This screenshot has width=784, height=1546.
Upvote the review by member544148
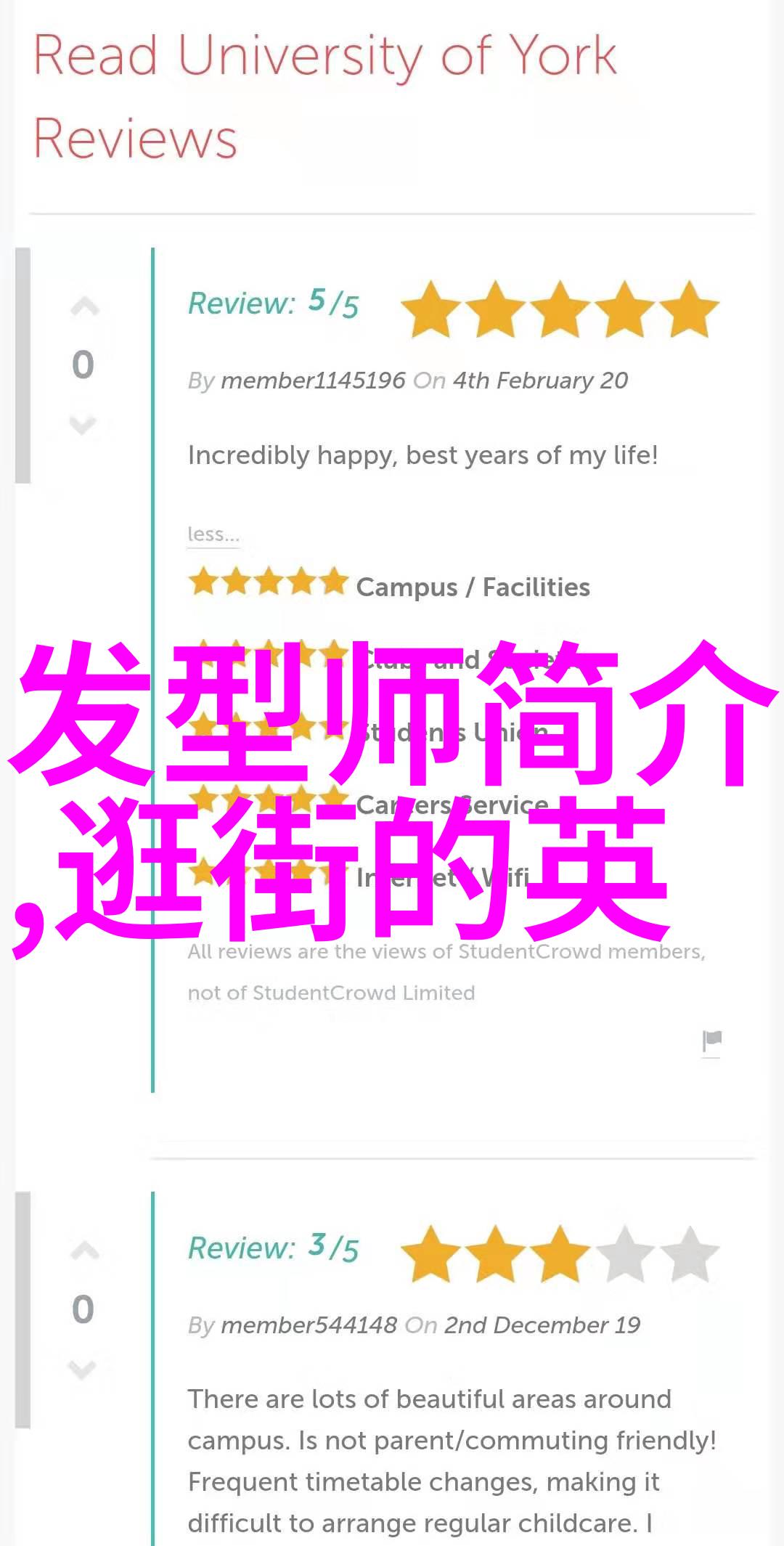click(x=84, y=1251)
